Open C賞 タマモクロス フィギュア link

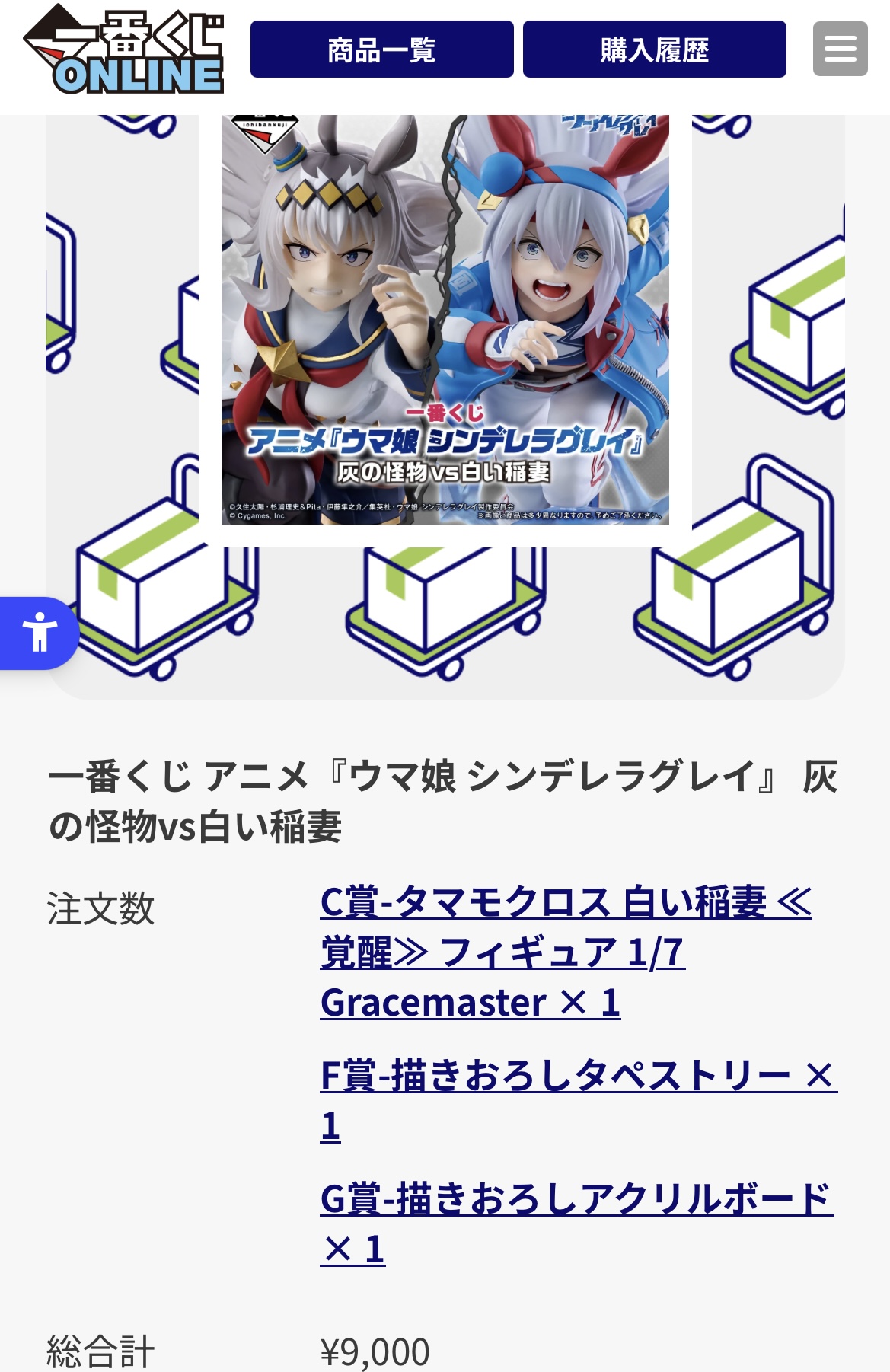564,952
